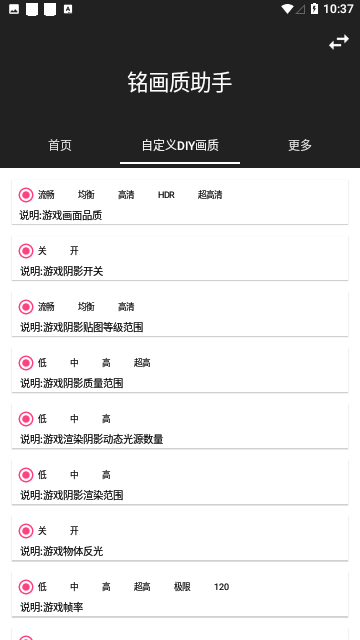Select 超高 for 游戏阴影质量范围
This screenshot has height=640, width=360.
click(142, 362)
